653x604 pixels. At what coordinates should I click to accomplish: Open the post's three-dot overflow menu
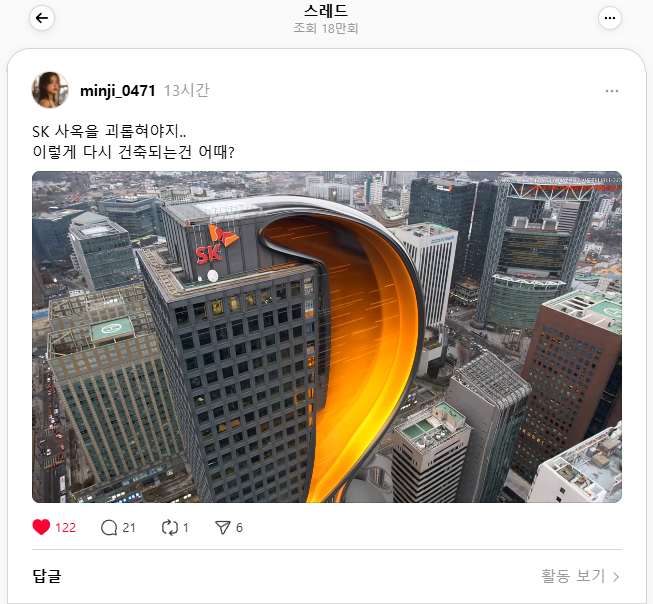tap(612, 91)
